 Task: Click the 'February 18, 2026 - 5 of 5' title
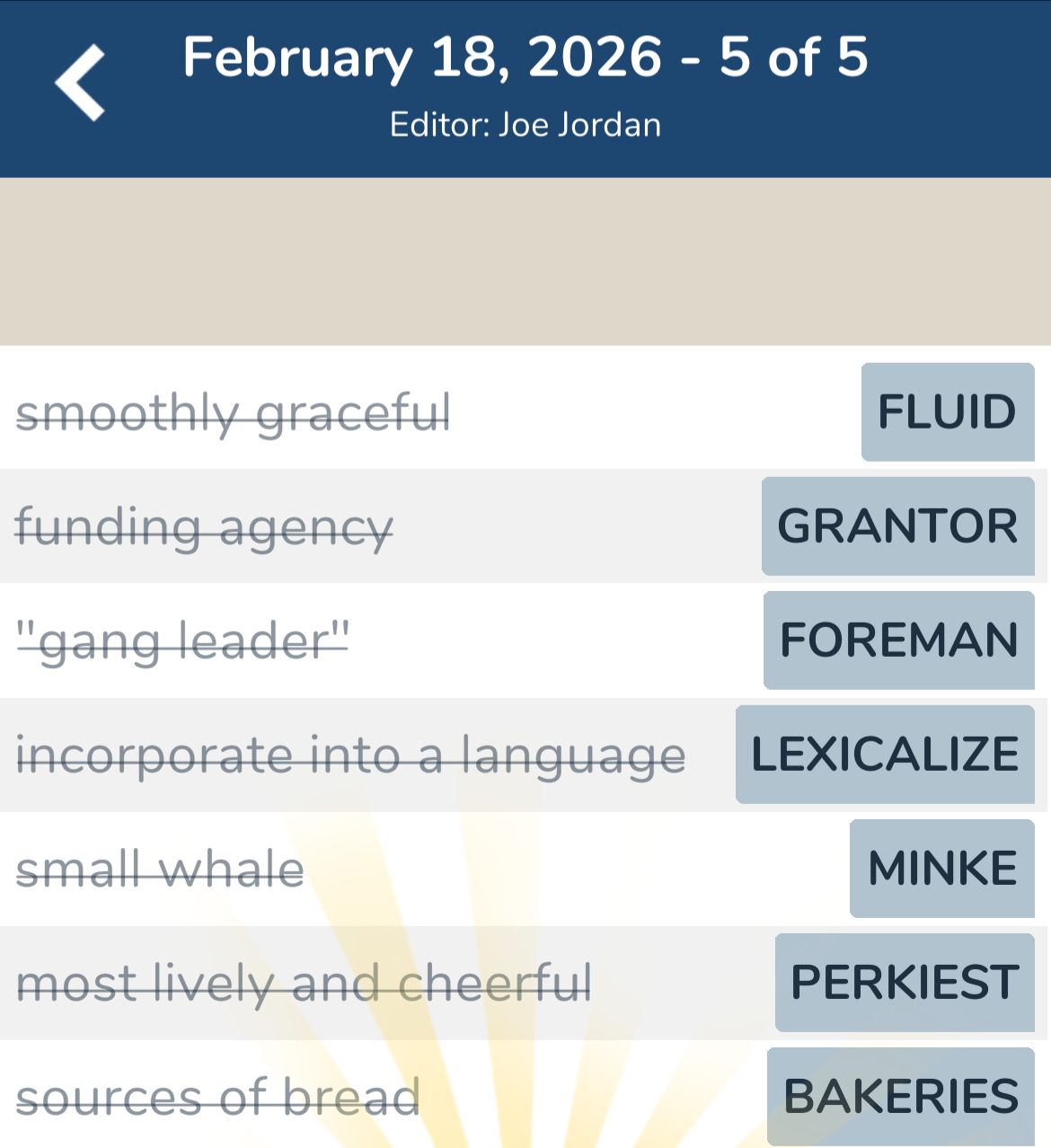525,57
